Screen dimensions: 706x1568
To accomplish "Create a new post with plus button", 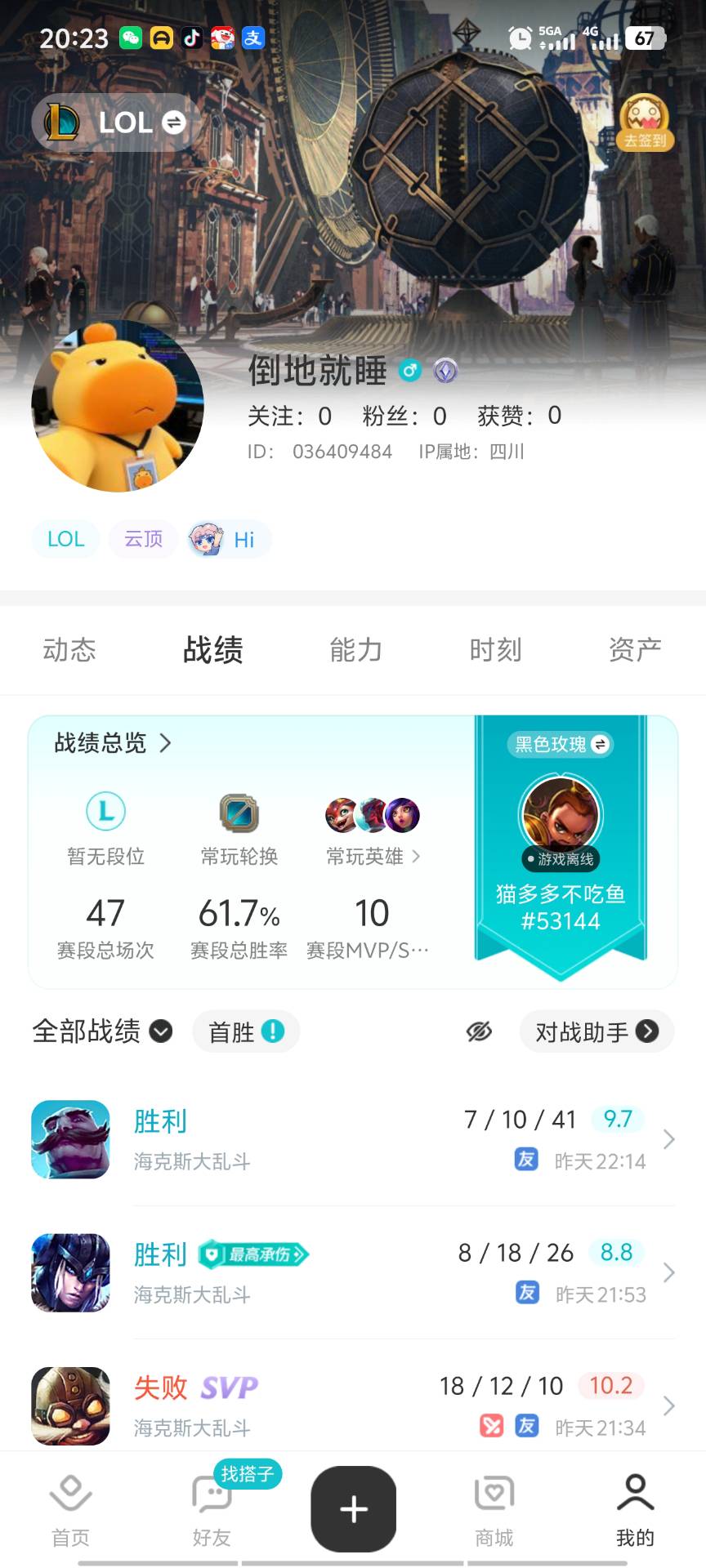I will pos(353,1509).
